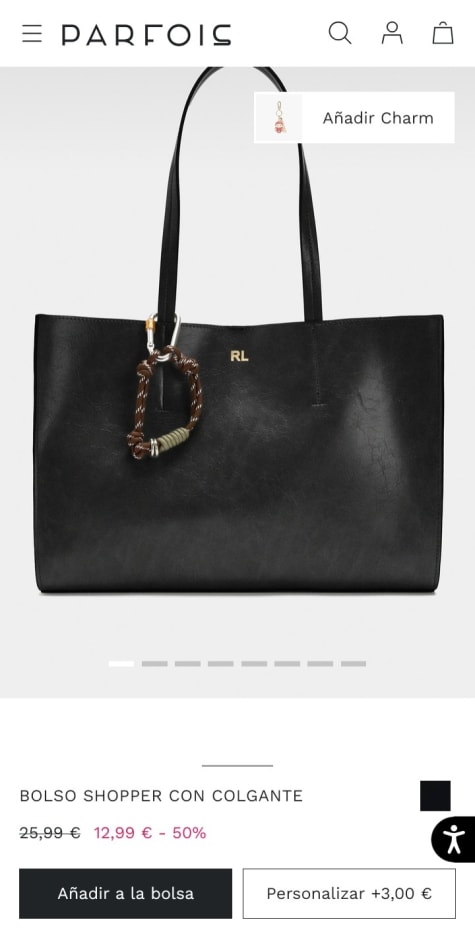This screenshot has height=932, width=475.
Task: Tap Personalizar +3,00 € button
Action: 349,893
